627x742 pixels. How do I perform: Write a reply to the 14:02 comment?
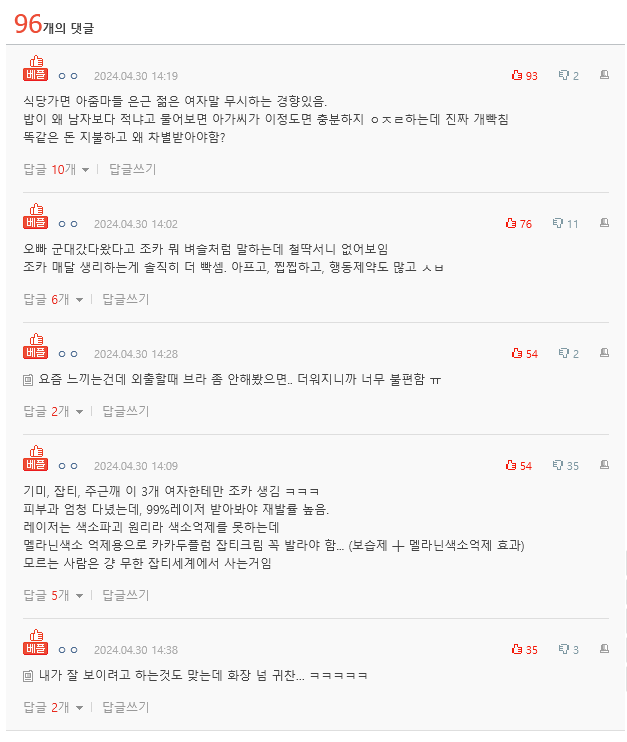point(126,299)
